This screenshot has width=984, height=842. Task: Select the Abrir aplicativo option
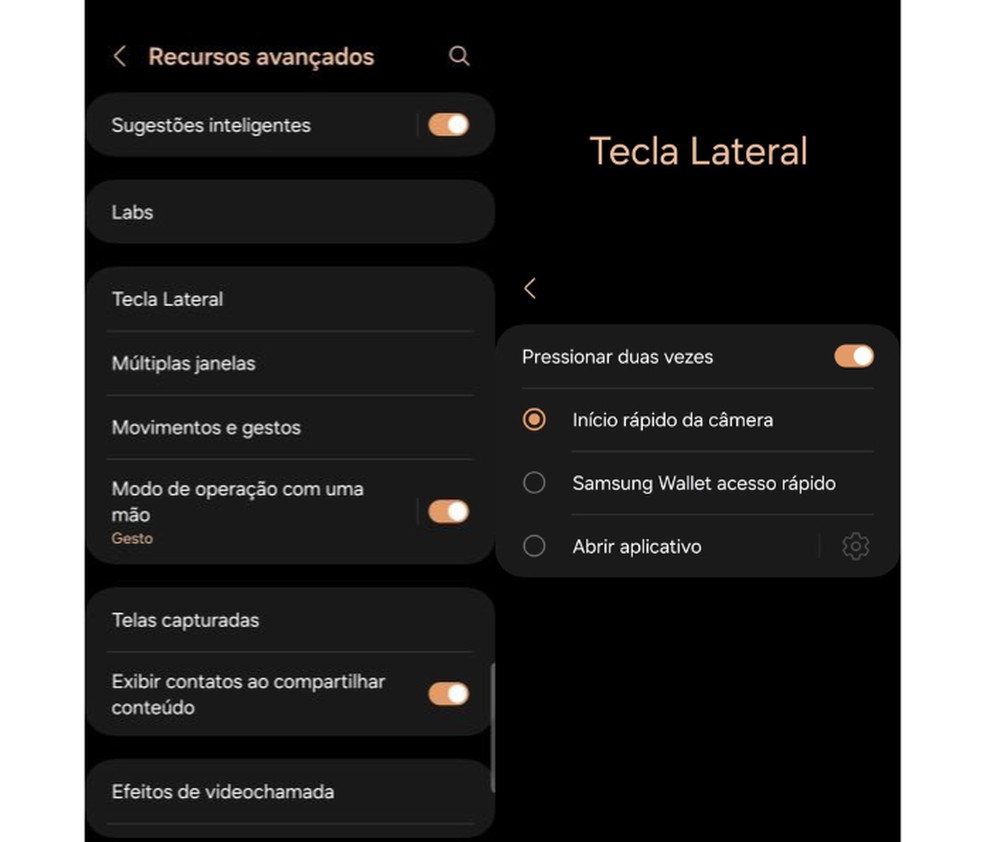pyautogui.click(x=535, y=546)
